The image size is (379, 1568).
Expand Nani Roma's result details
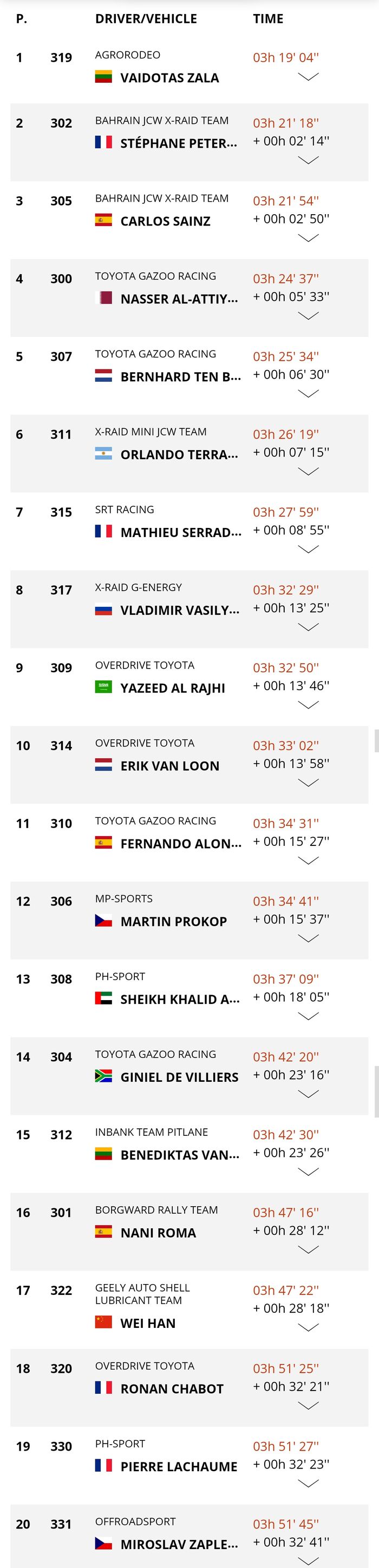pyautogui.click(x=308, y=1251)
